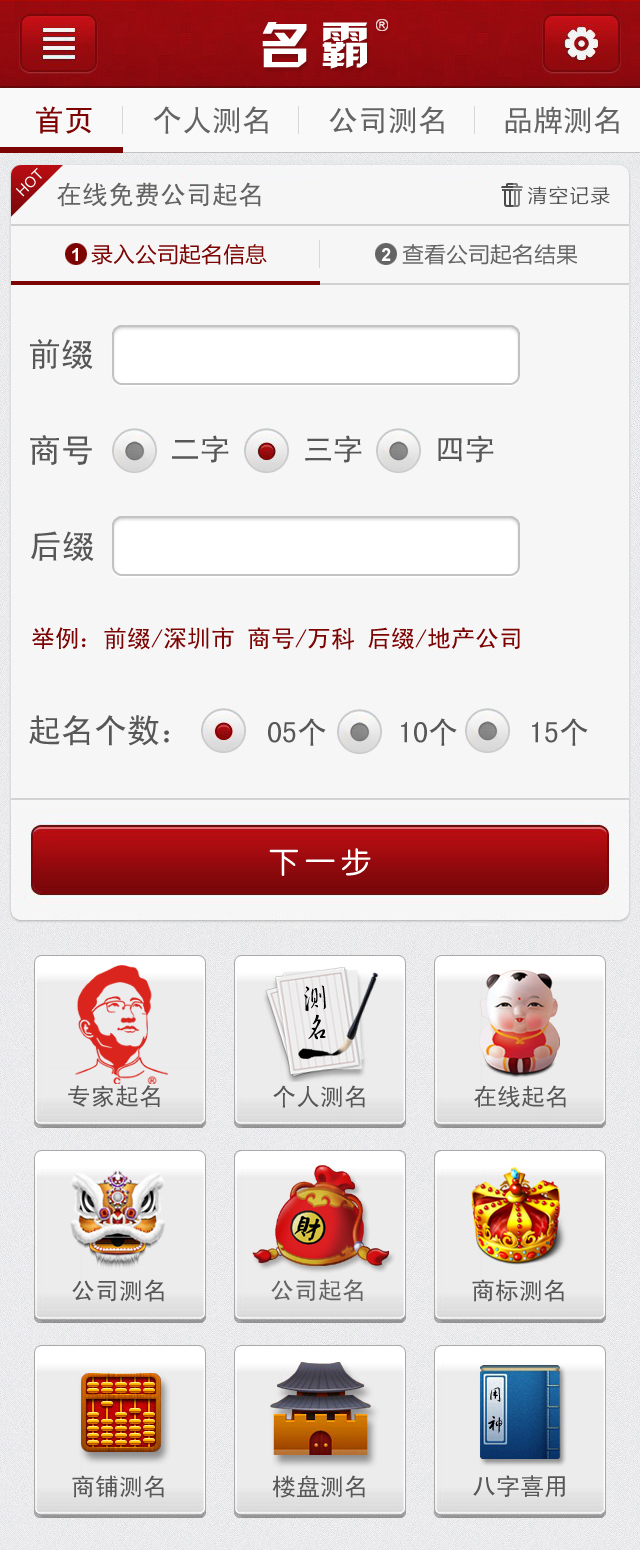
Task: Open the hamburger menu
Action: [x=59, y=44]
